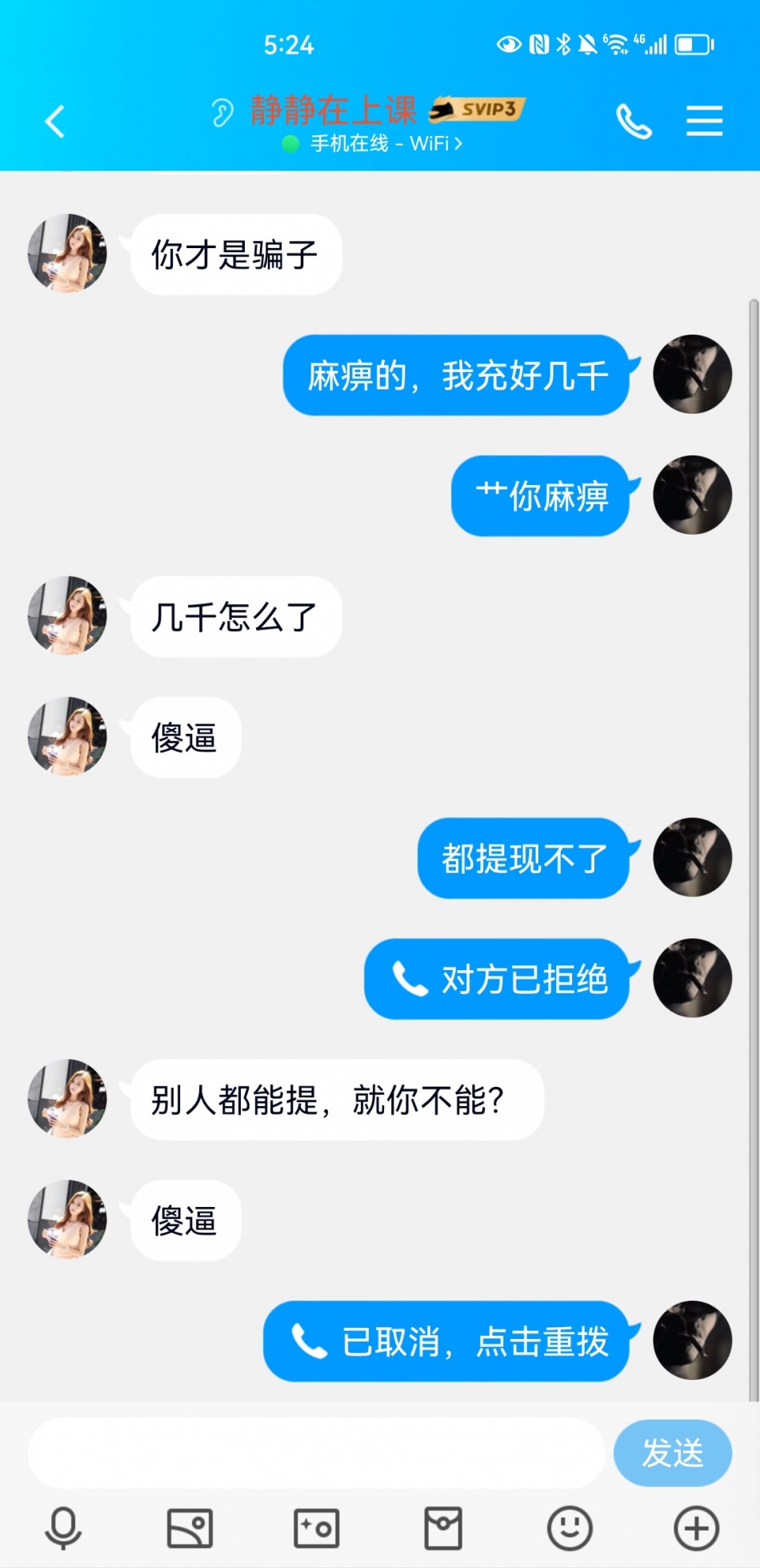The width and height of the screenshot is (760, 1568).
Task: Focus the message input field
Action: point(316,1453)
